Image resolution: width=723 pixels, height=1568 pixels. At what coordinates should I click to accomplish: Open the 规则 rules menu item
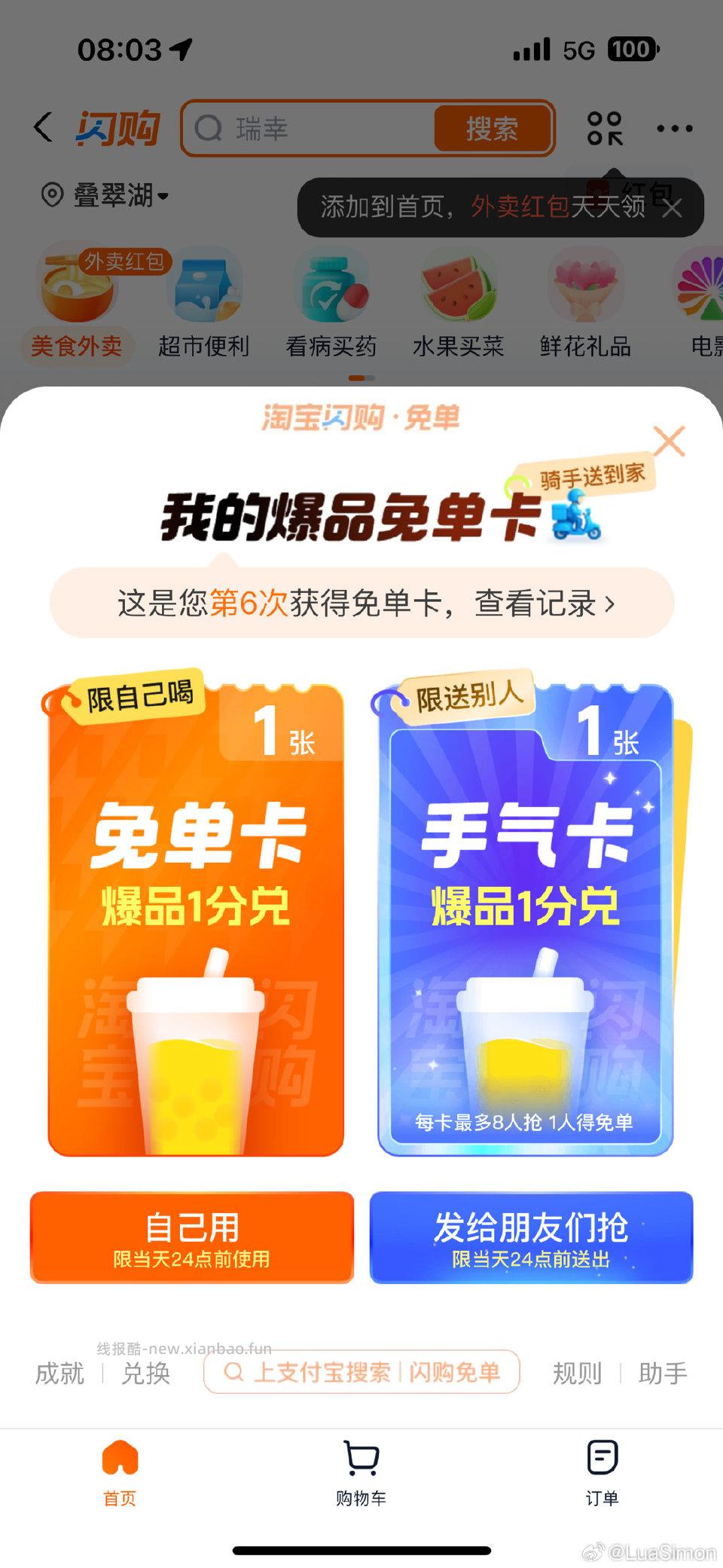577,1374
